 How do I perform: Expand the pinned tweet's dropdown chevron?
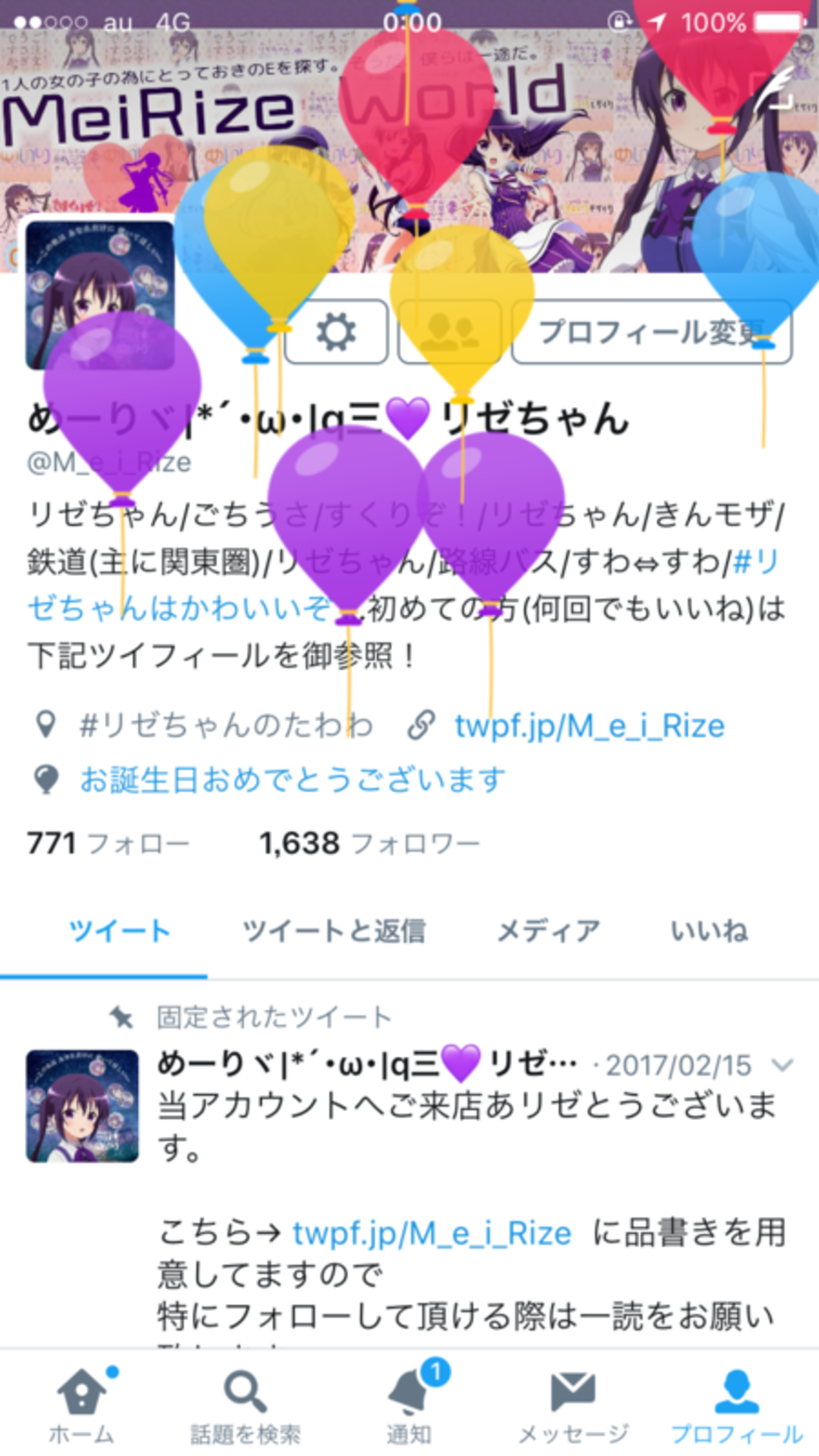pos(782,1065)
